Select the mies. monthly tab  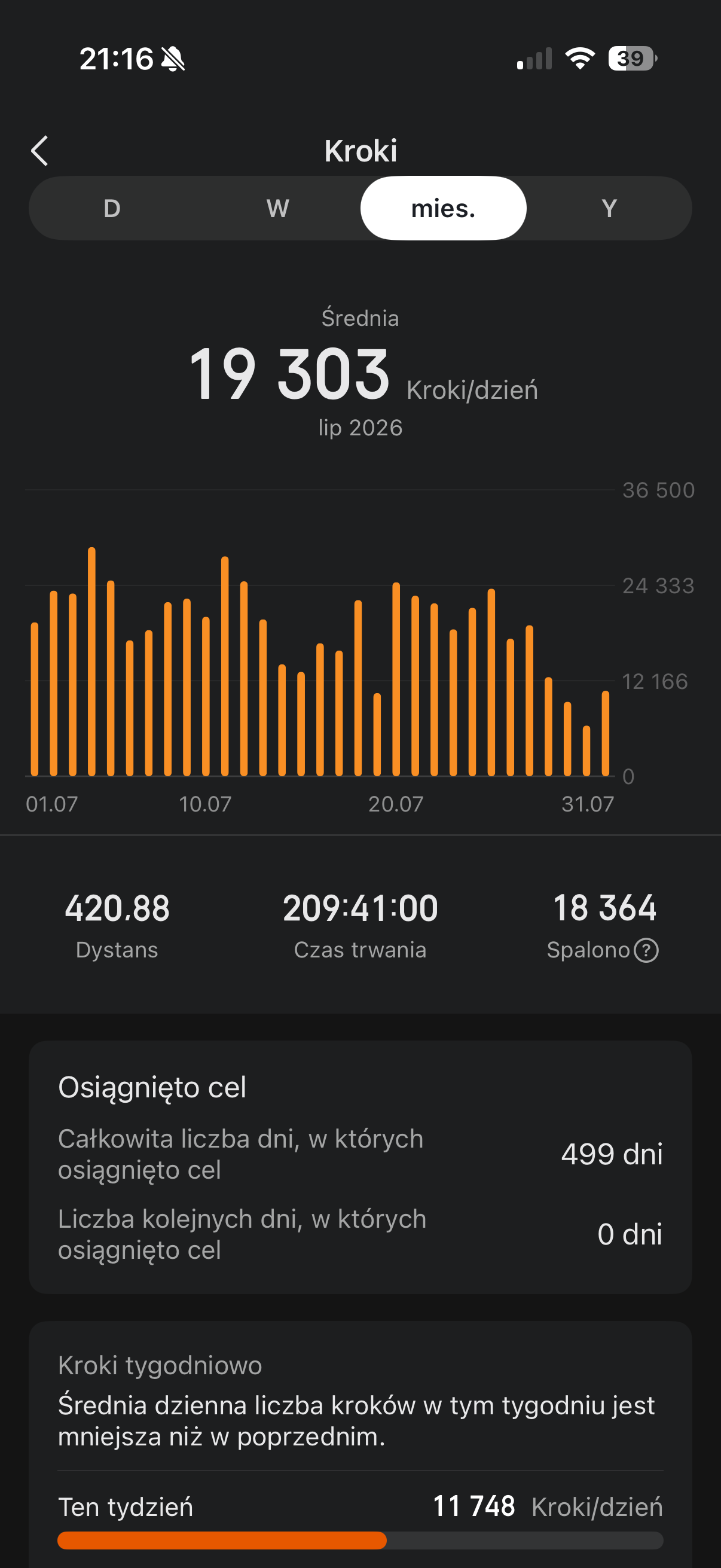point(444,208)
